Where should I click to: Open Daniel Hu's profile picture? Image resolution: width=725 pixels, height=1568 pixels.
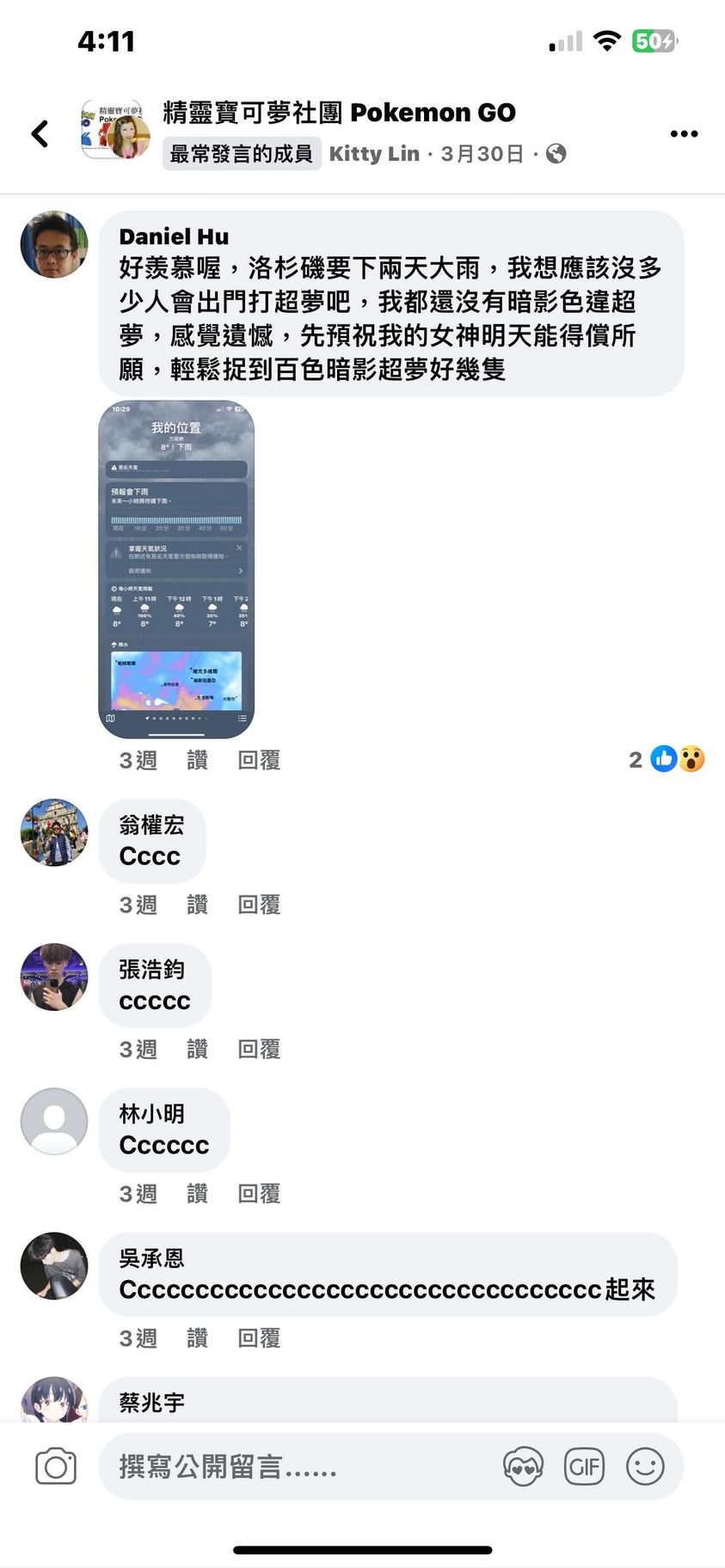coord(54,244)
